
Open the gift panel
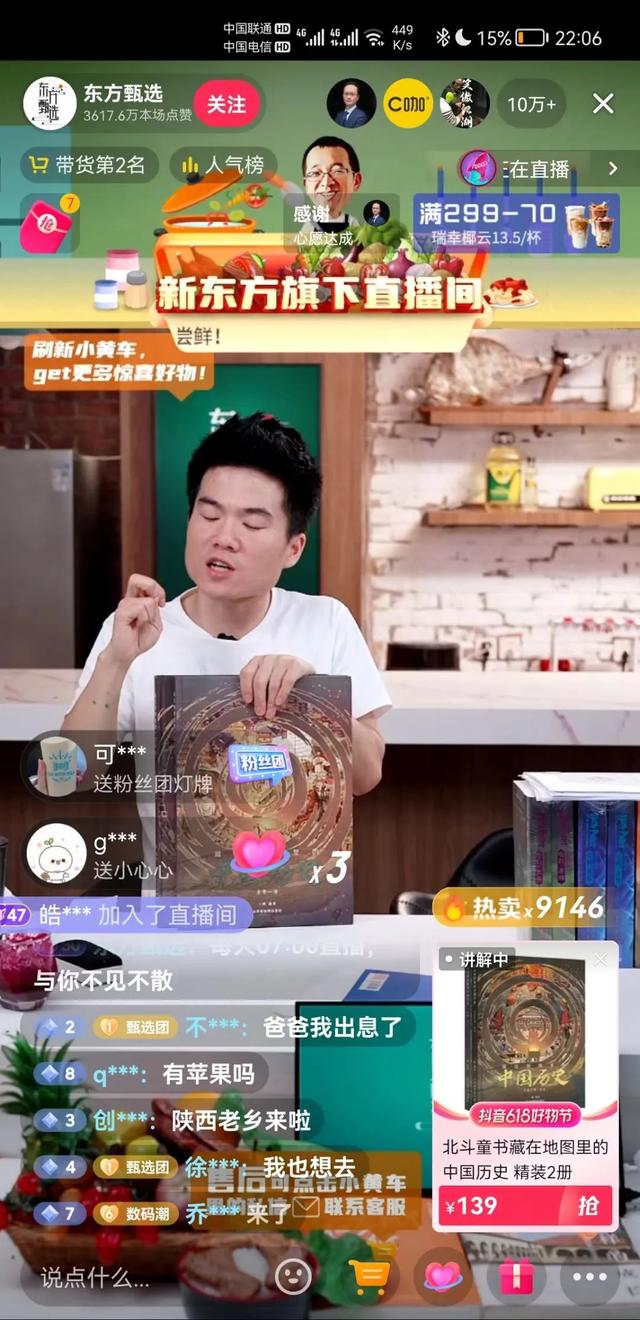pyautogui.click(x=516, y=1277)
